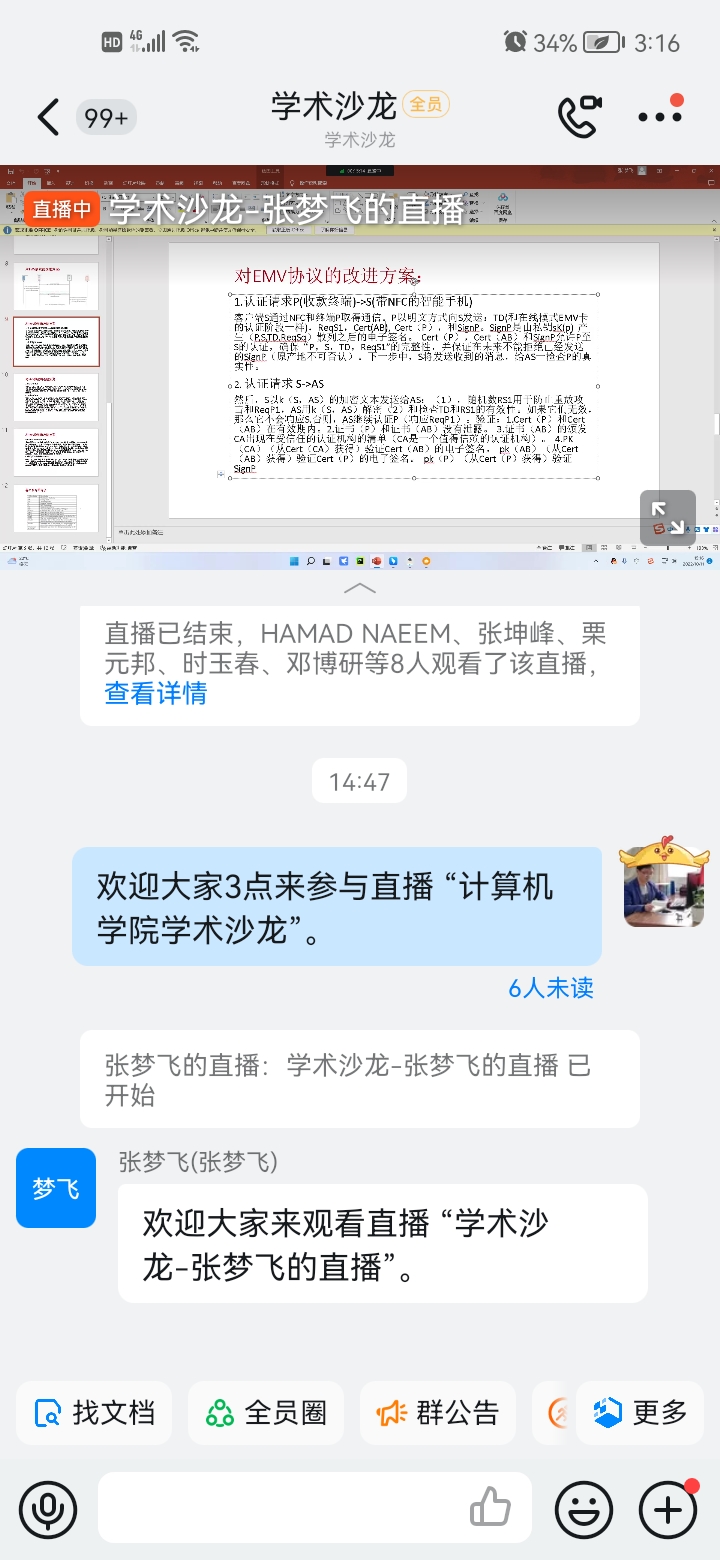Open the 全员圈 shortcut
This screenshot has height=1560, width=720.
coord(266,1413)
